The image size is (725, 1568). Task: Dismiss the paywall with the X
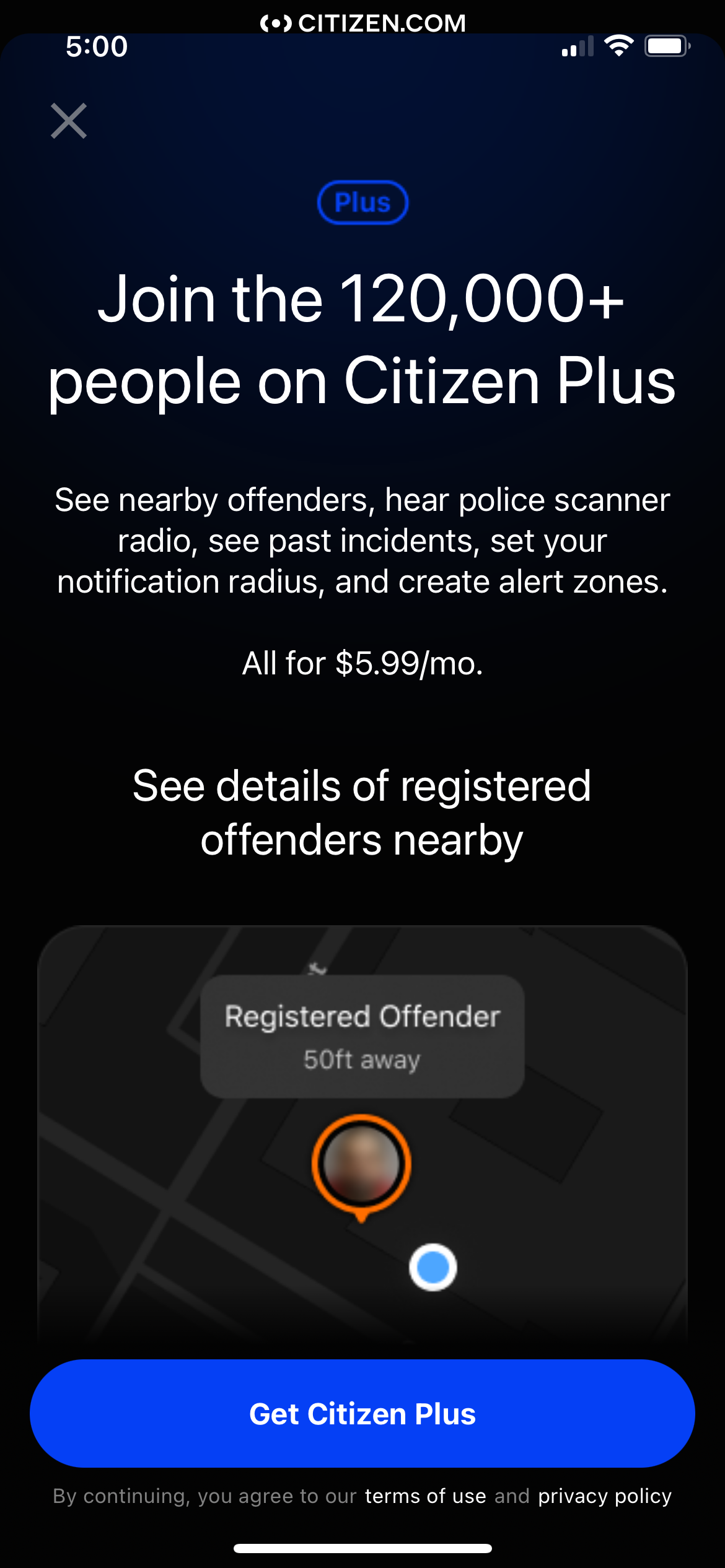tap(69, 121)
